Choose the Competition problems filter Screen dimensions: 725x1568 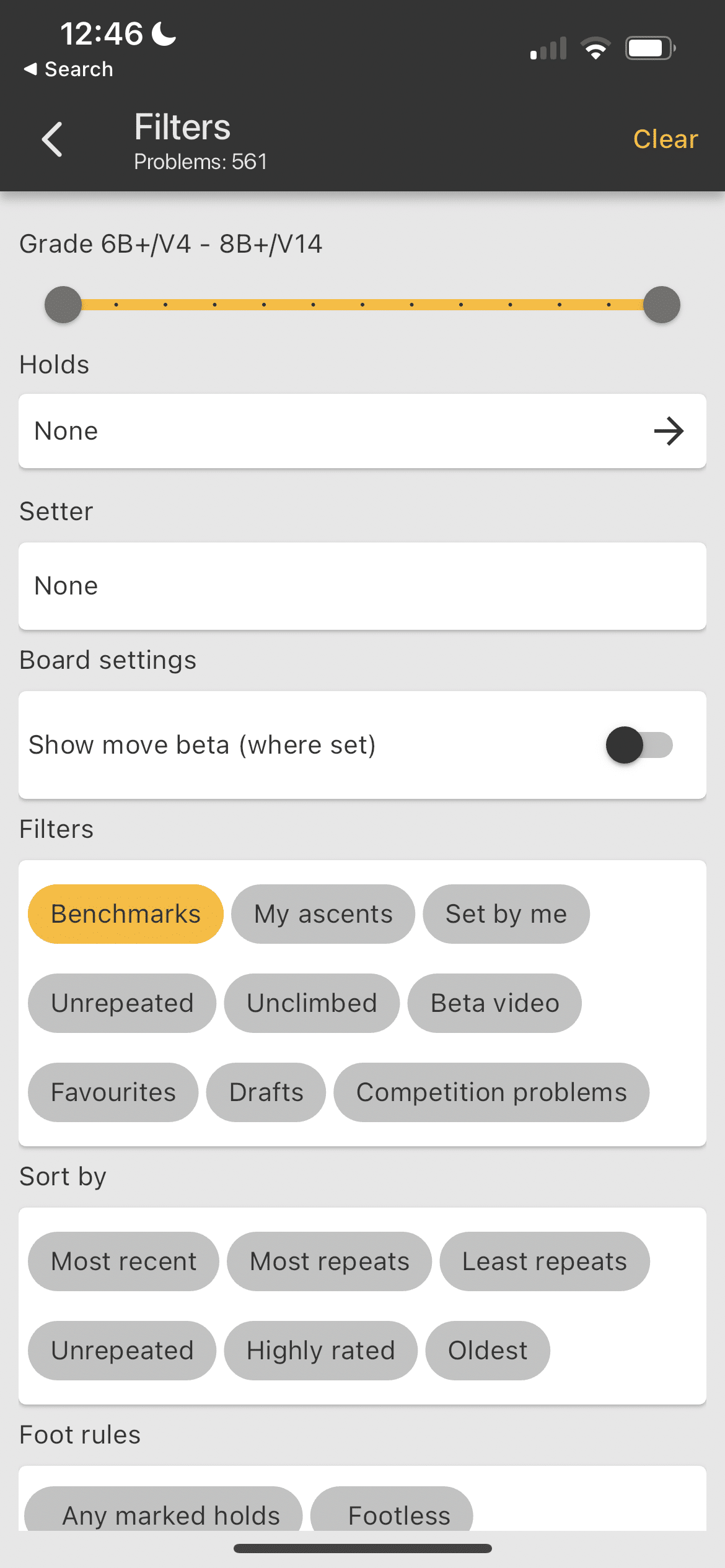tap(491, 1092)
